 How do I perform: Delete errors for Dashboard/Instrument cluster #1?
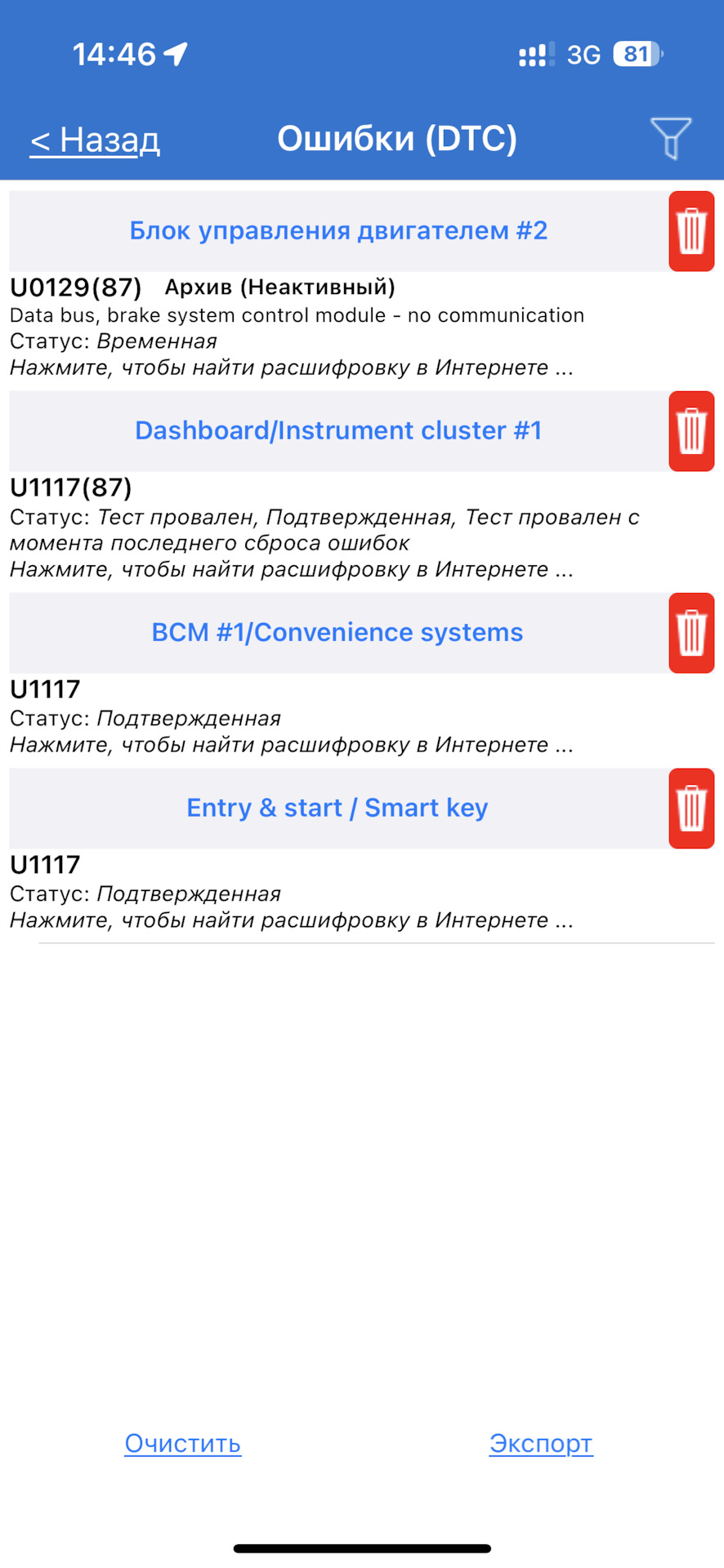click(691, 431)
